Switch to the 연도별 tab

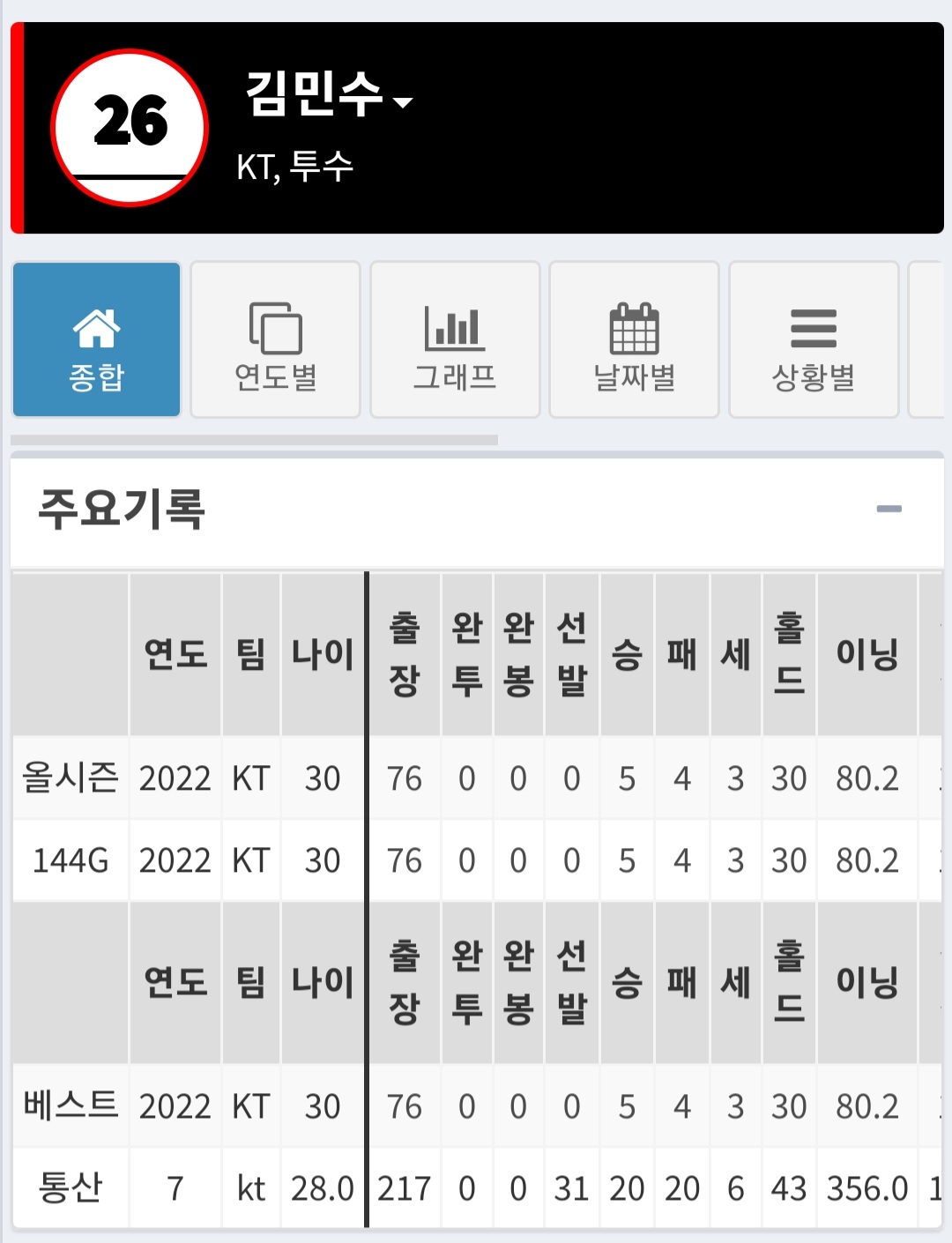(275, 339)
